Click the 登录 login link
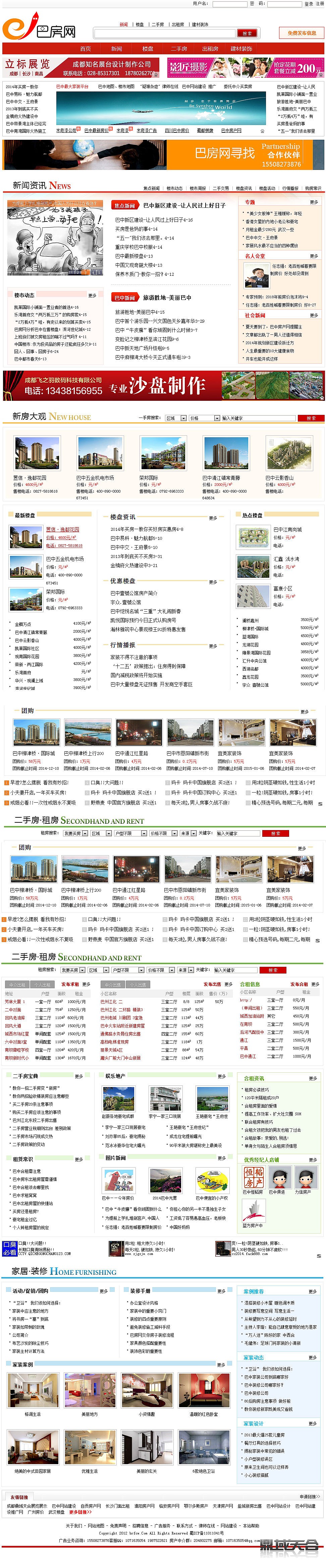 click(308, 4)
